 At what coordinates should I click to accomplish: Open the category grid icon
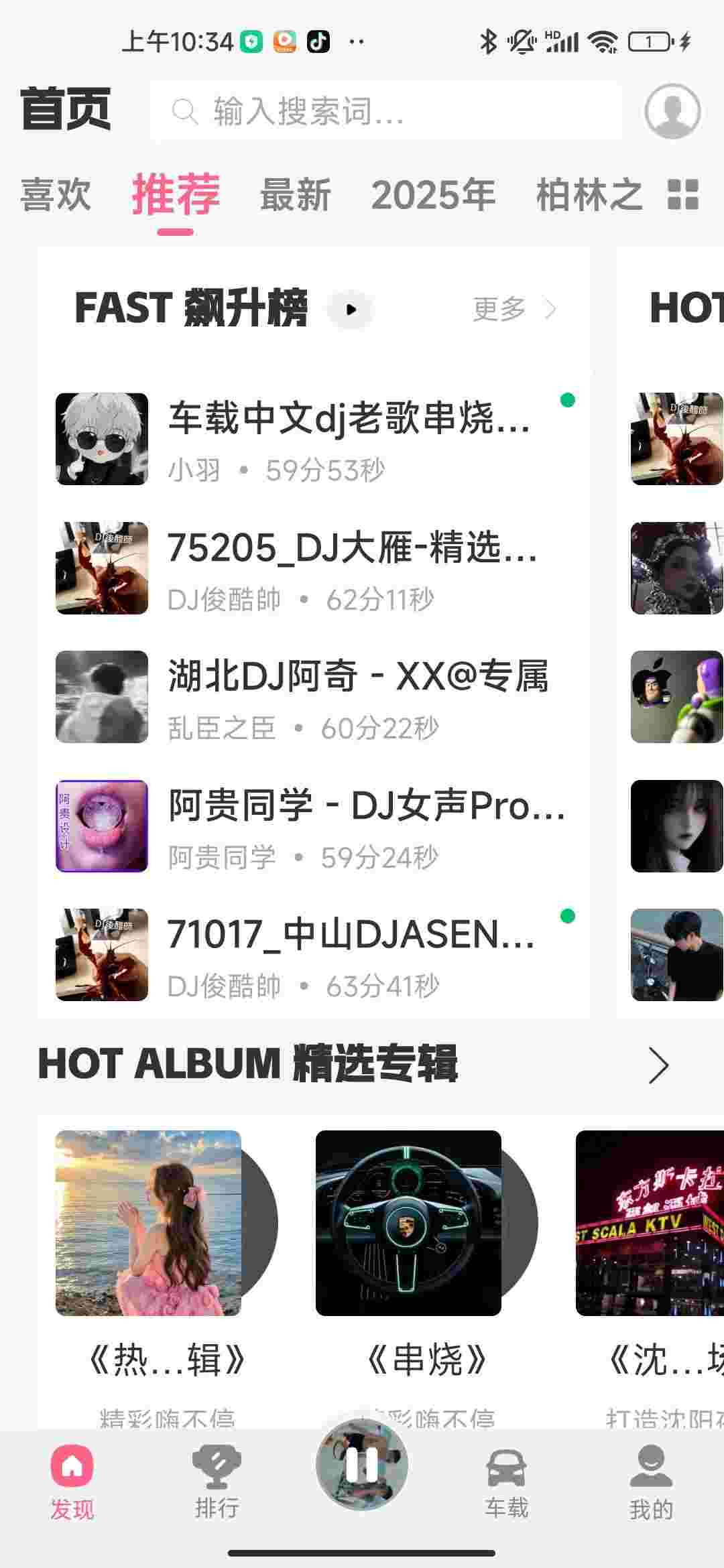pyautogui.click(x=683, y=195)
